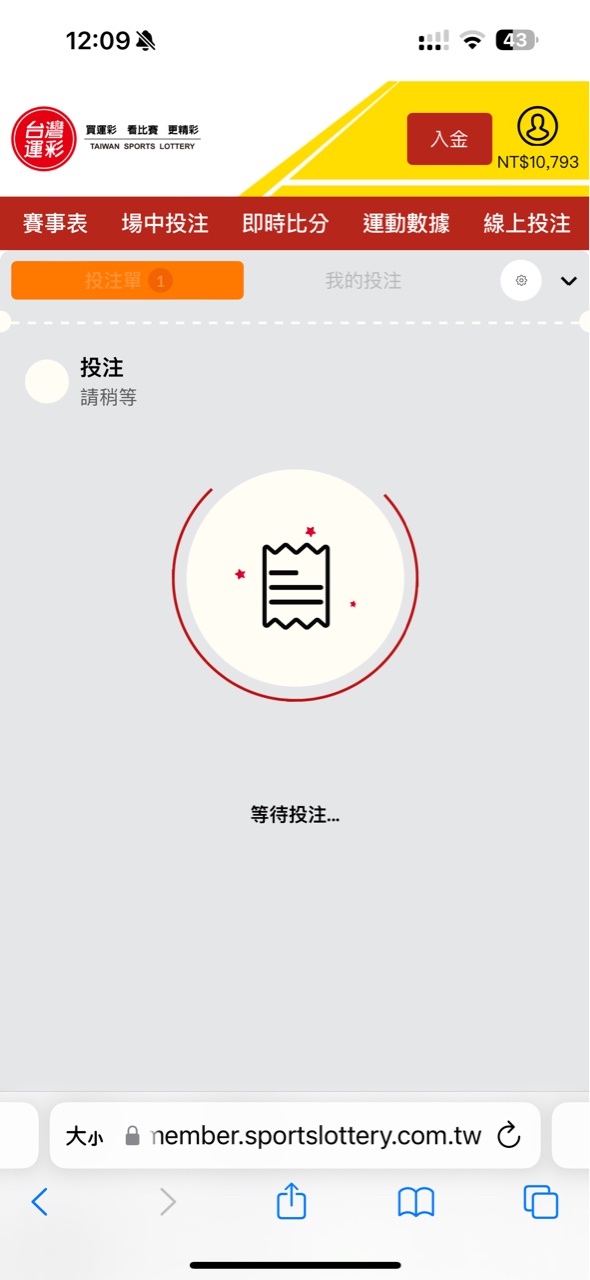Go to 賽事表 schedule tab
Viewport: 590px width, 1280px height.
pos(55,223)
